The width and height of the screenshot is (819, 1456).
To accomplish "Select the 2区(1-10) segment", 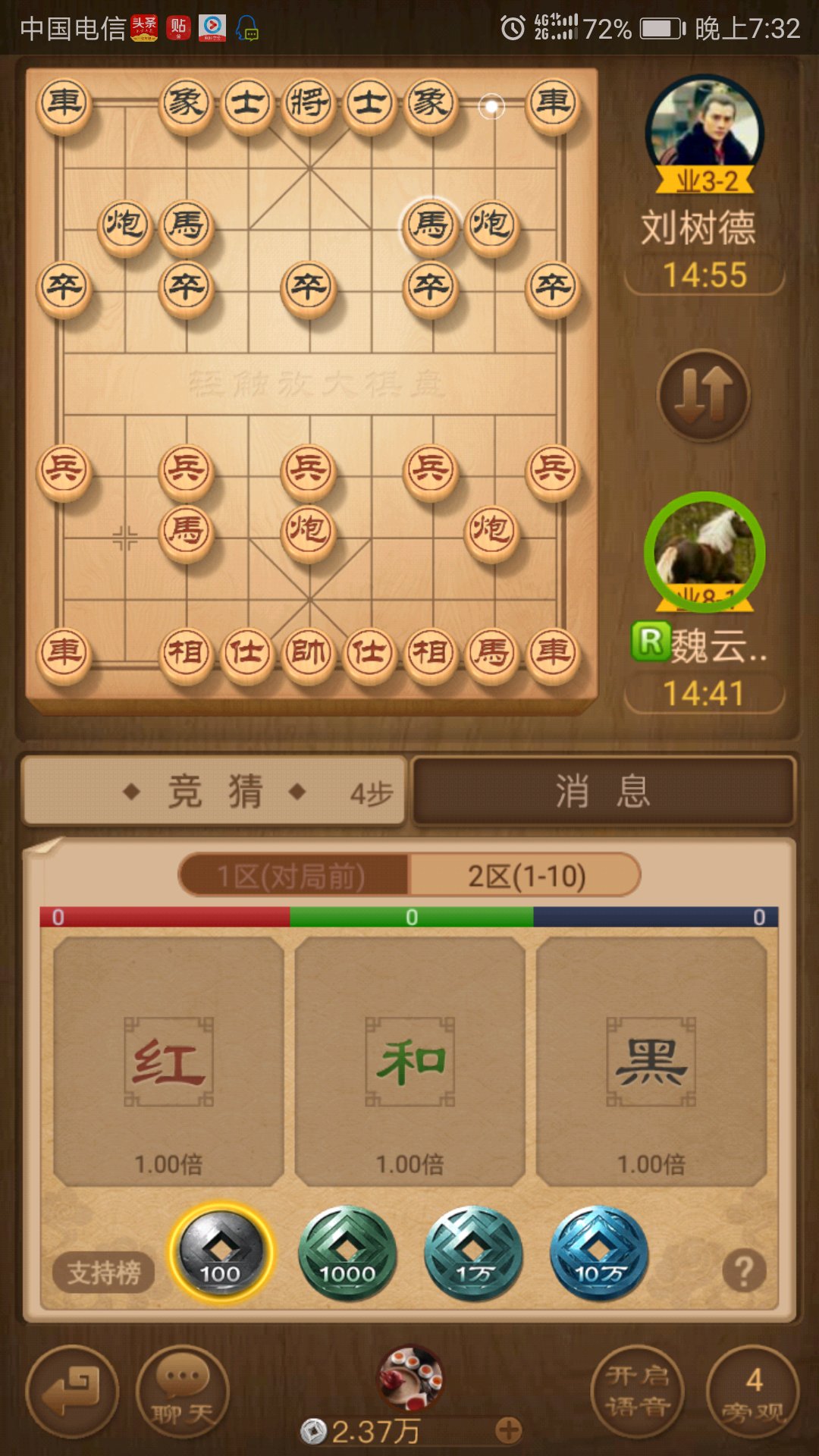I will click(x=526, y=875).
